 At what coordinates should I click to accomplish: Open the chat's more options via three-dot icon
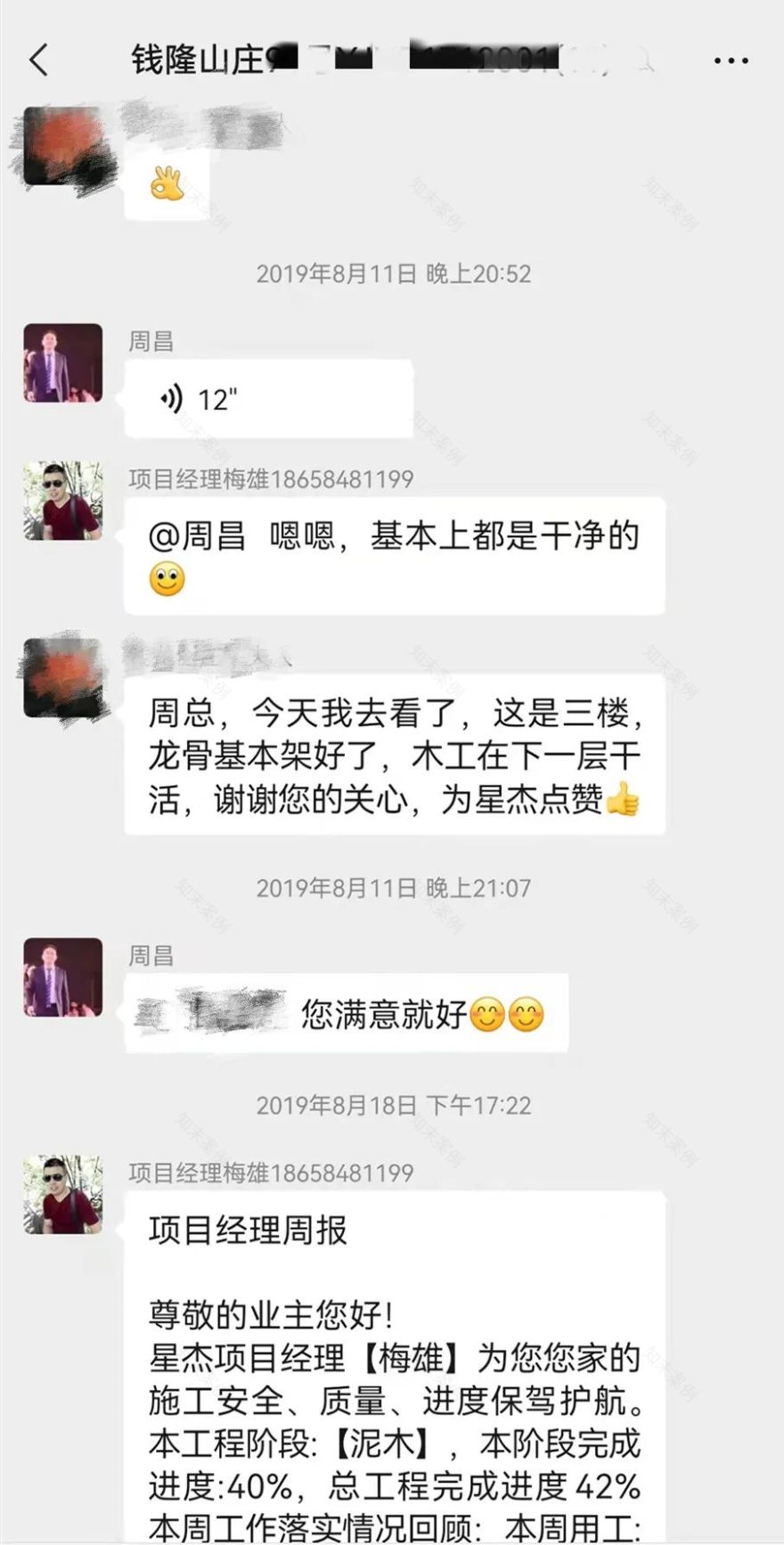tap(729, 58)
